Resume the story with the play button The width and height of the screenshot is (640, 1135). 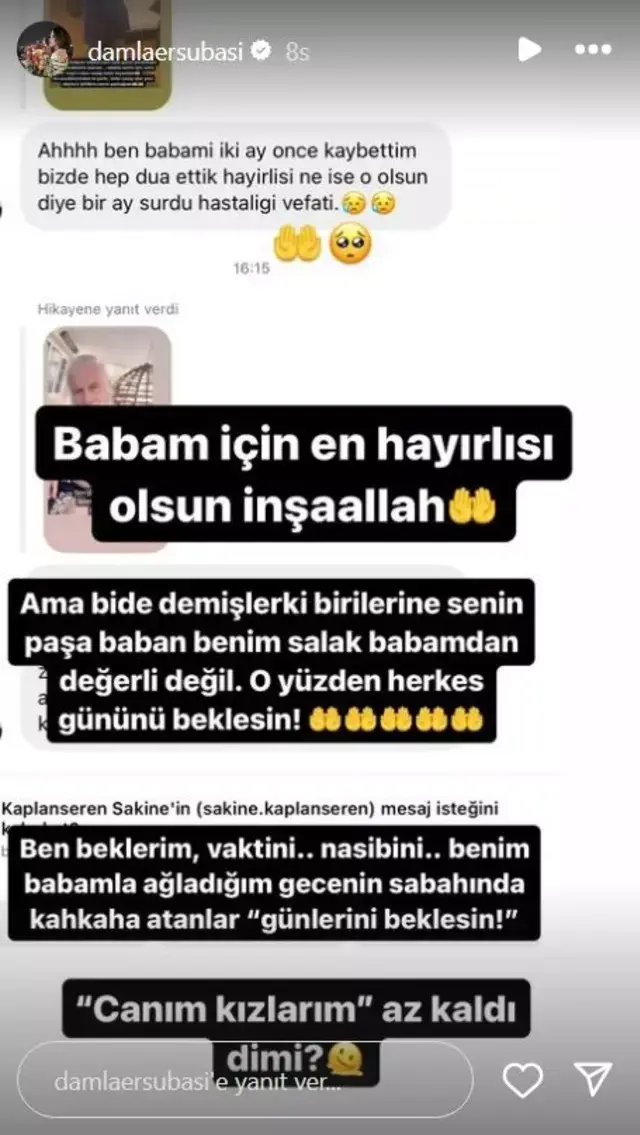[529, 48]
